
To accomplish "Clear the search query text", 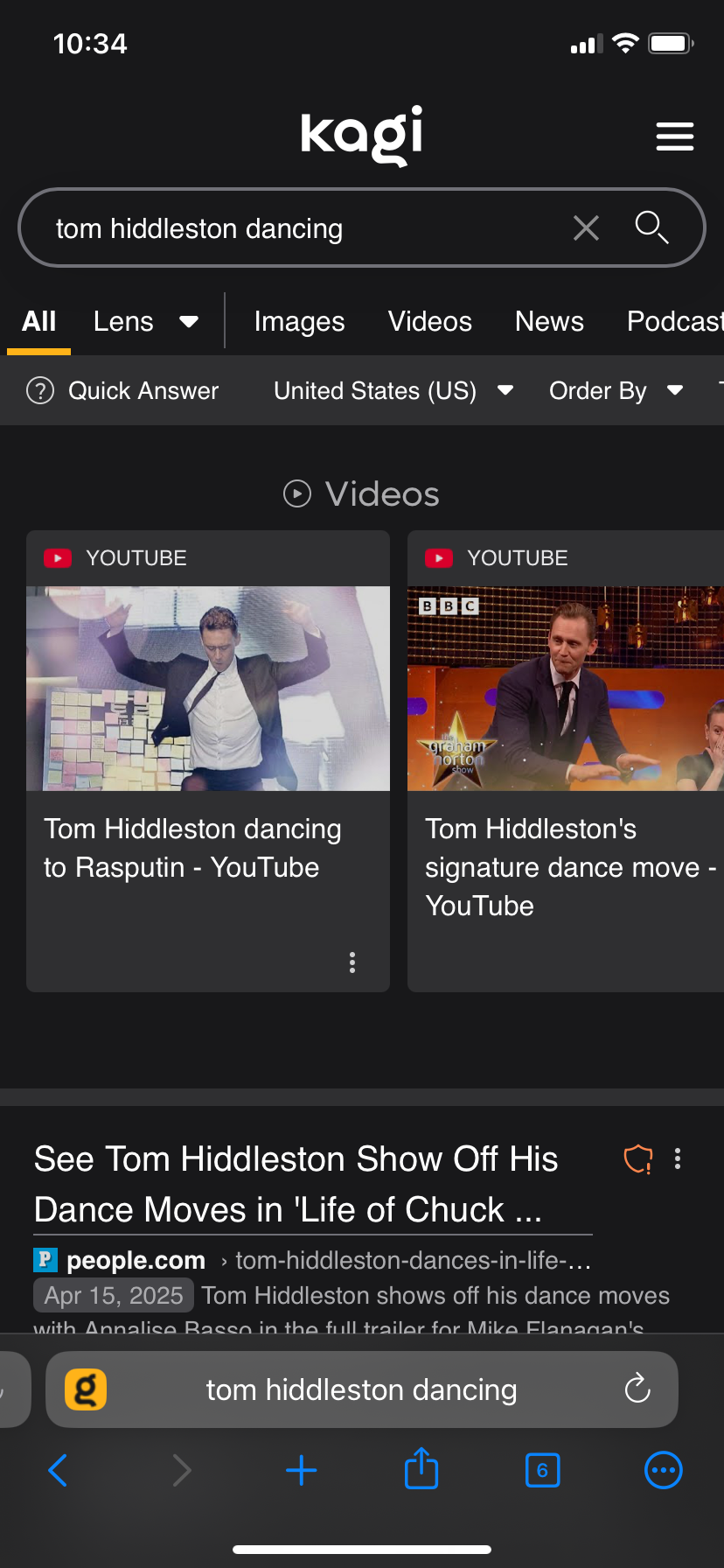I will coord(586,228).
